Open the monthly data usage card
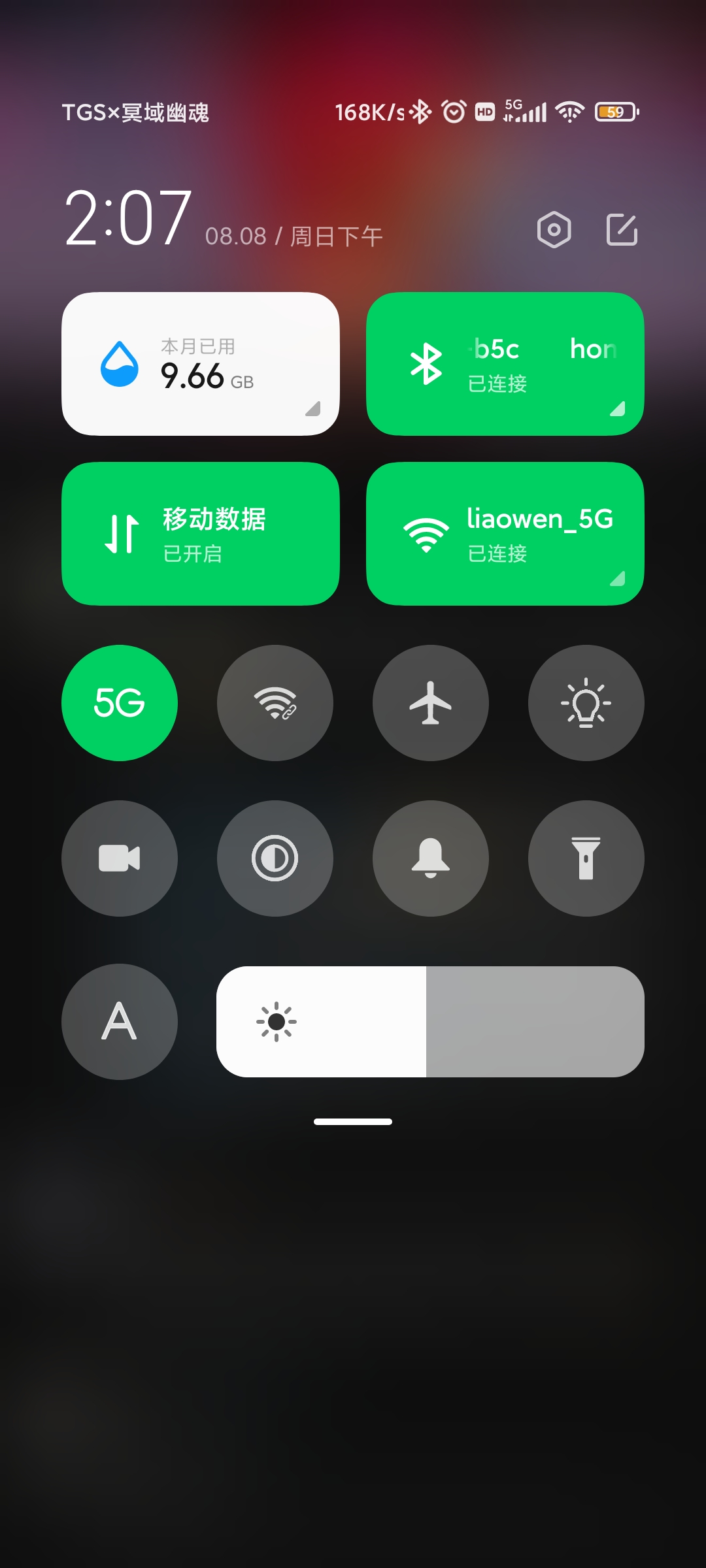Image resolution: width=706 pixels, height=1568 pixels. point(200,364)
